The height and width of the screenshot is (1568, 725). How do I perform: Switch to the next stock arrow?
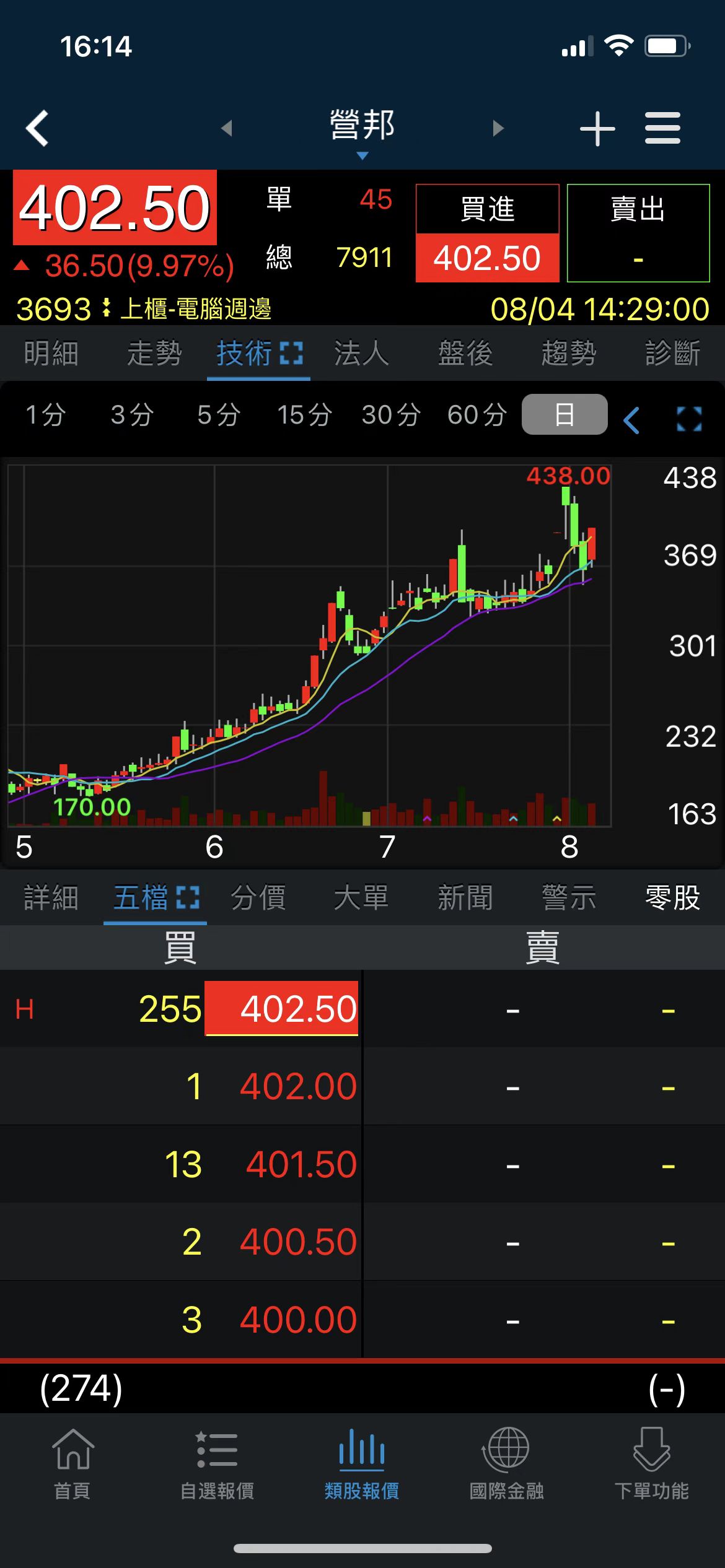tap(498, 128)
